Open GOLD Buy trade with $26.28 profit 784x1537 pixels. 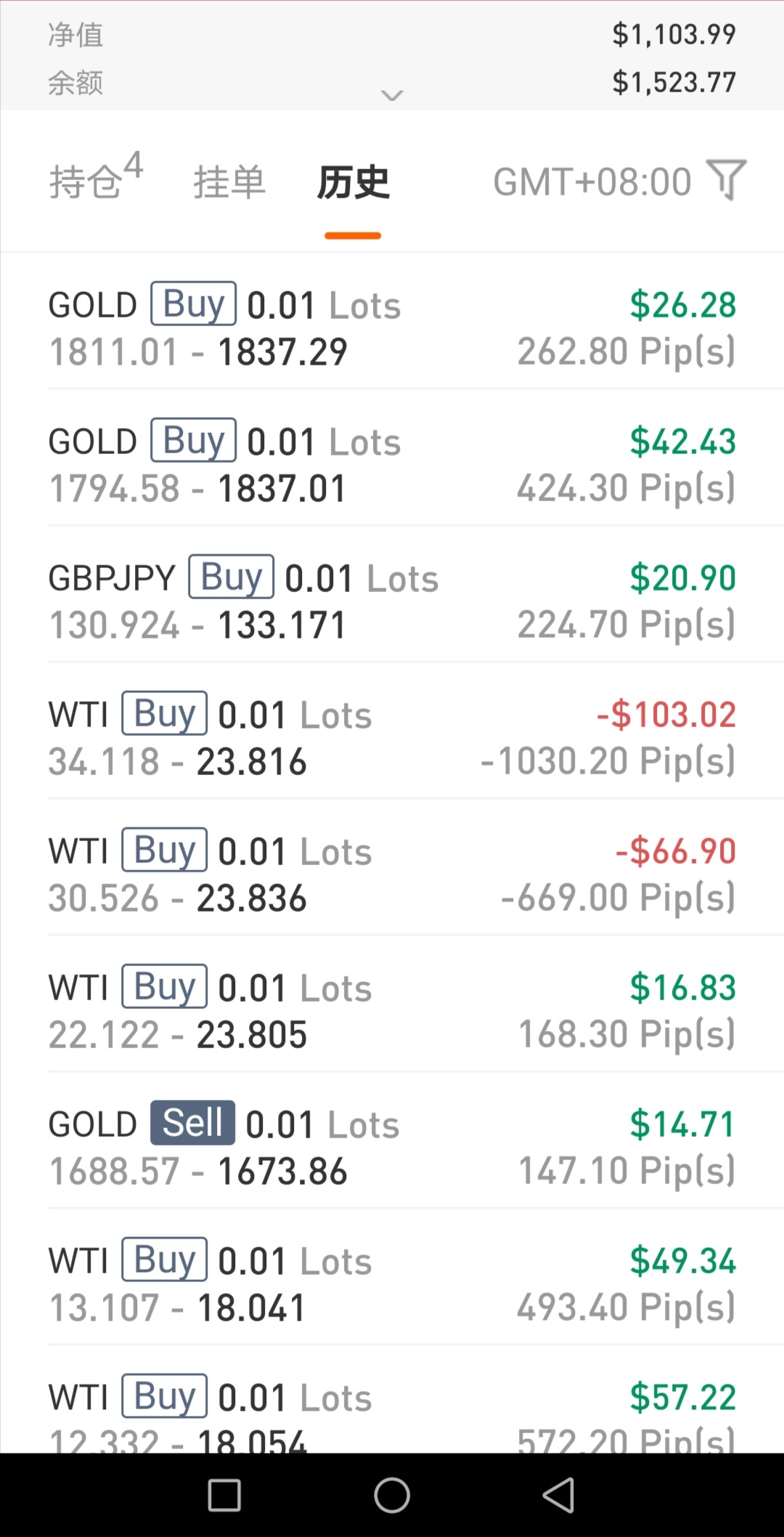pyautogui.click(x=392, y=322)
